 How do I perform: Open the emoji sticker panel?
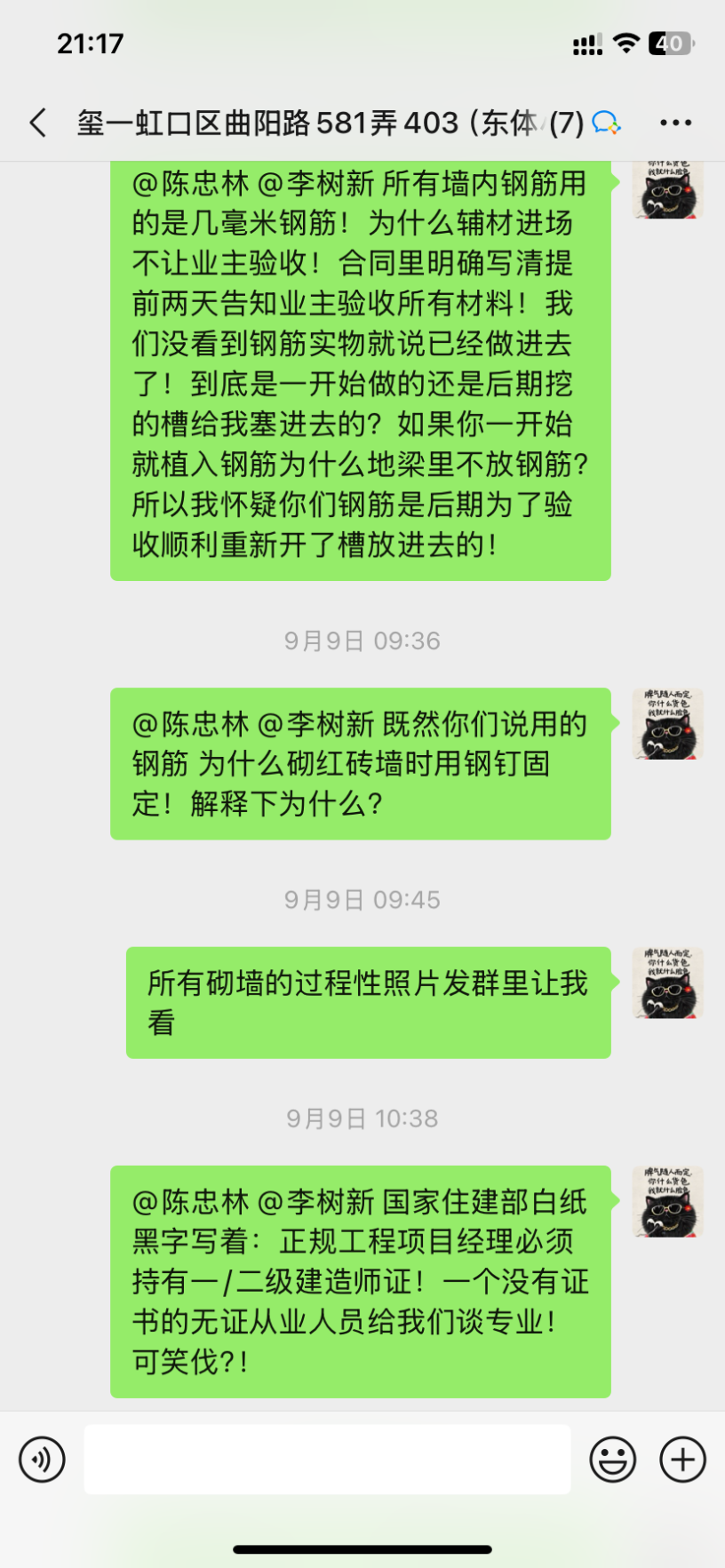(613, 1460)
